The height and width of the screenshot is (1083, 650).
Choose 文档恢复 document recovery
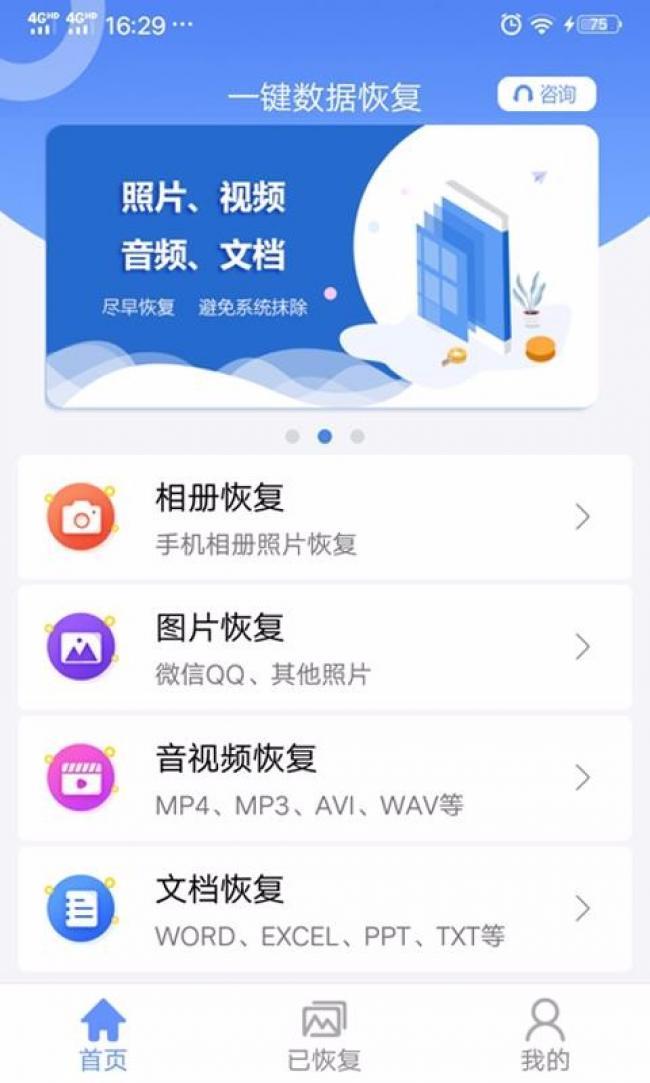coord(324,908)
